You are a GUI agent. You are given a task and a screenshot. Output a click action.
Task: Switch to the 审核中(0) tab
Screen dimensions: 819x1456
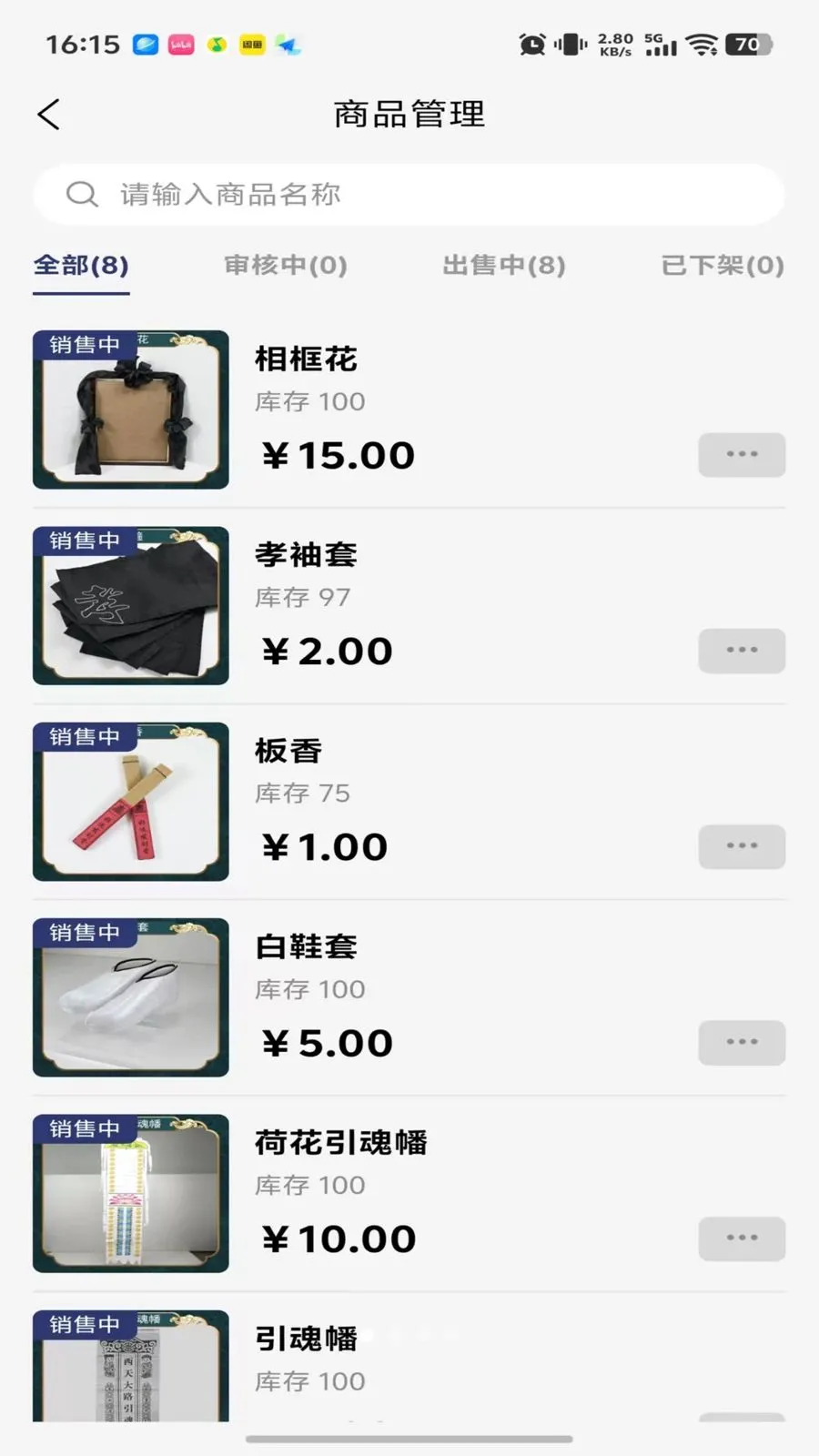[286, 266]
